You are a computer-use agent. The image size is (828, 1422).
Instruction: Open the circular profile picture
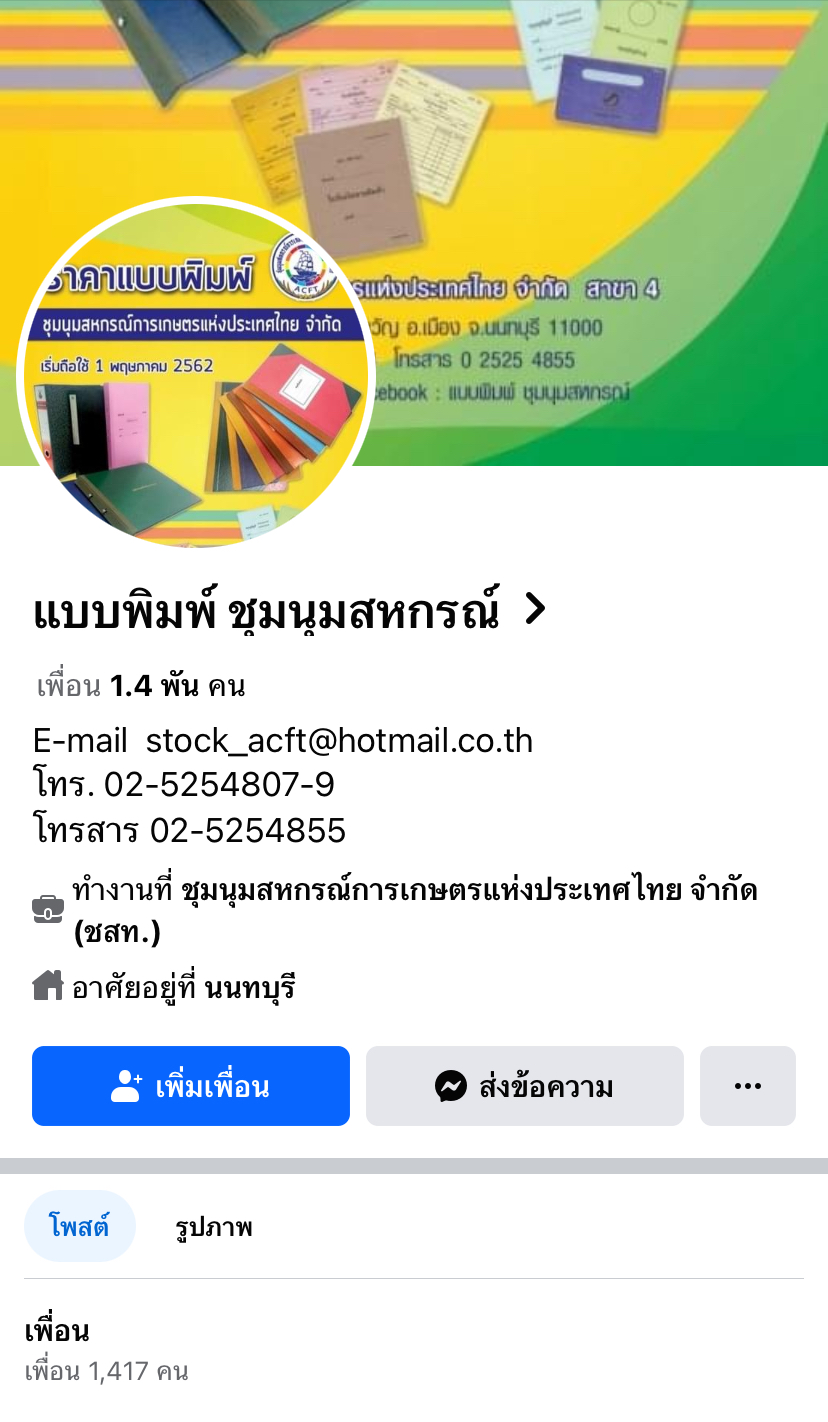(196, 374)
